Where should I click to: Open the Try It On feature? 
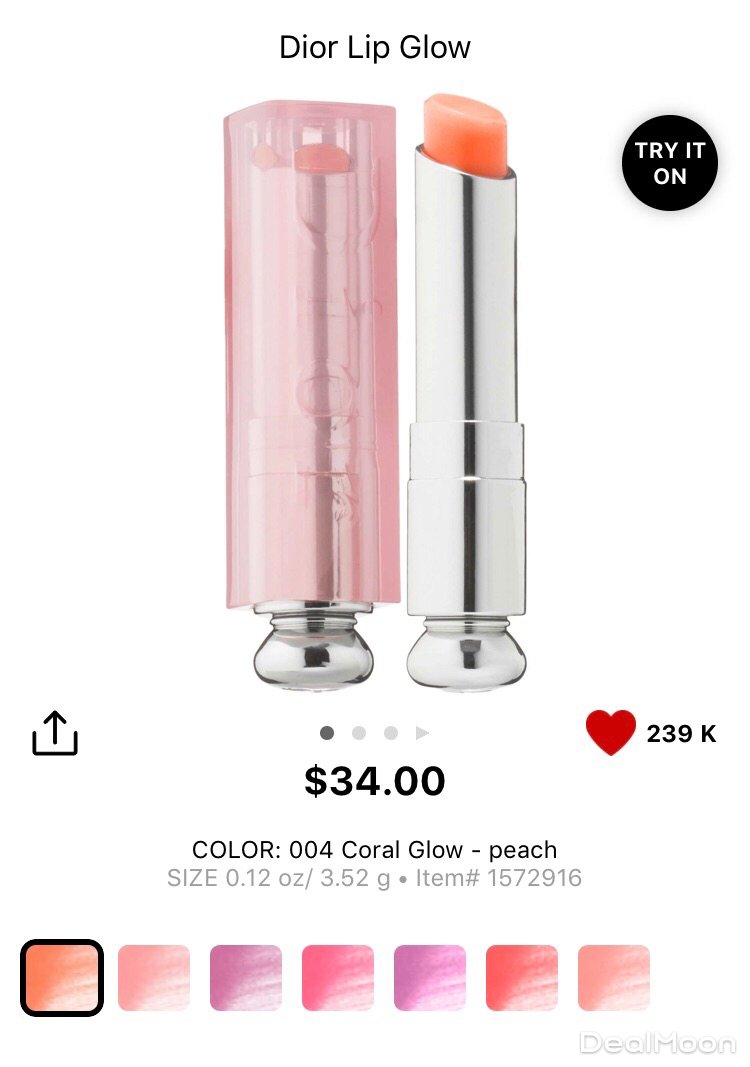[x=669, y=163]
